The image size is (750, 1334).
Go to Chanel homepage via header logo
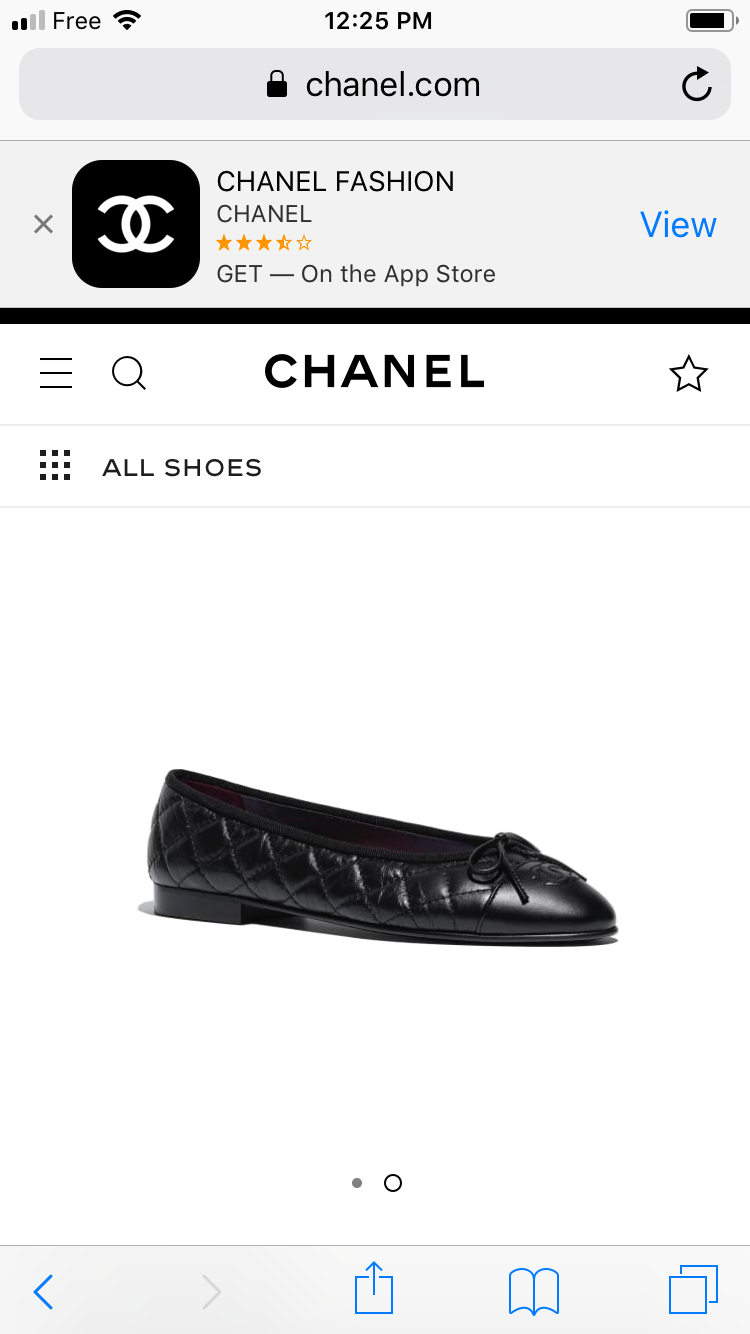point(374,372)
